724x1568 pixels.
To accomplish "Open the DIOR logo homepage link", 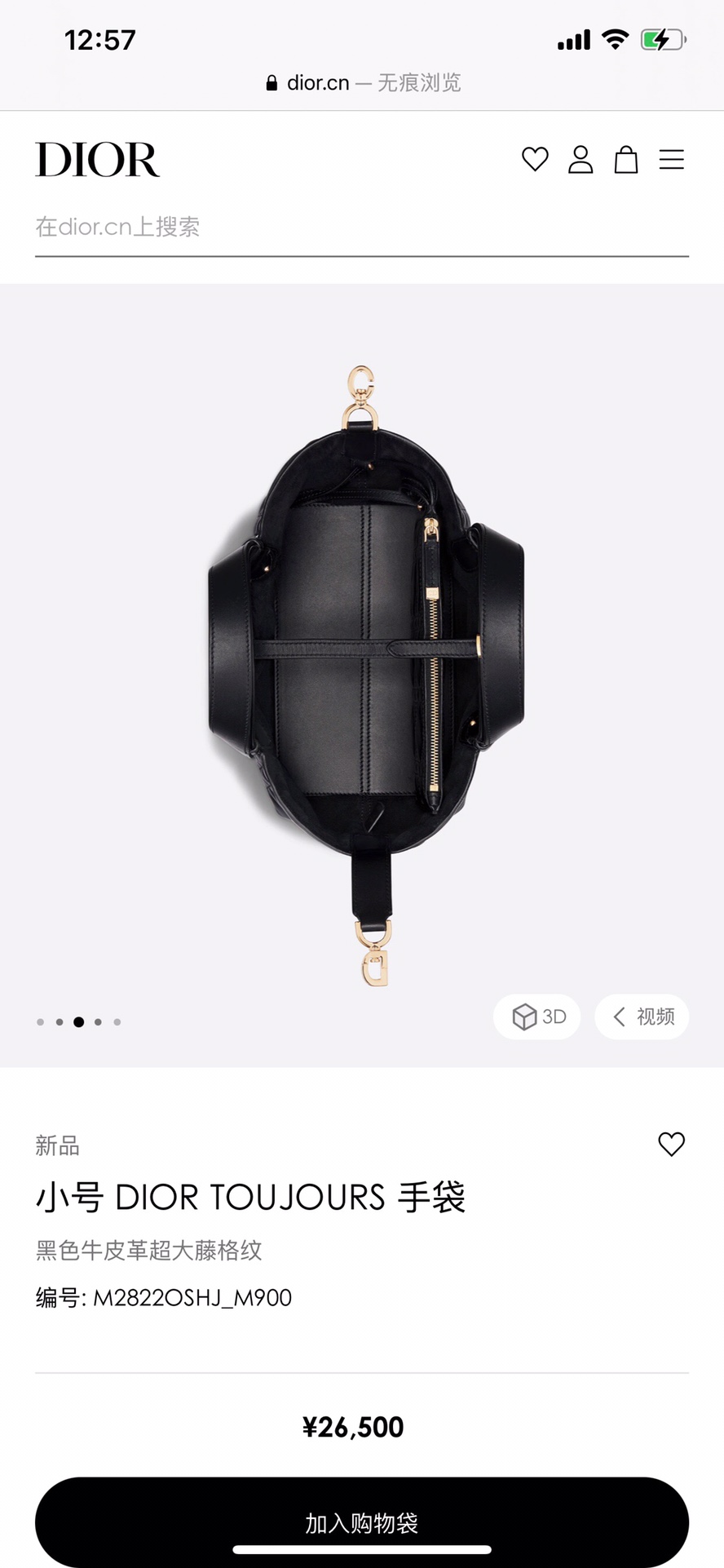I will pos(97,159).
